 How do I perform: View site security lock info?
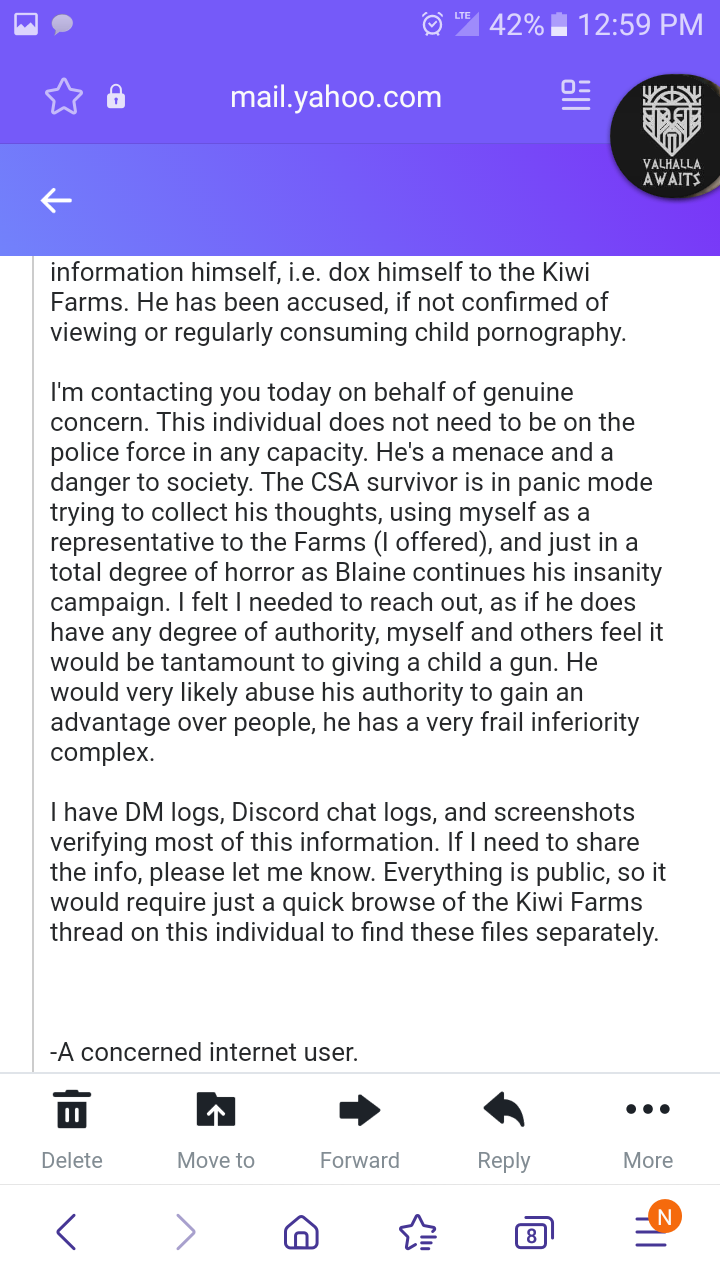pyautogui.click(x=116, y=97)
